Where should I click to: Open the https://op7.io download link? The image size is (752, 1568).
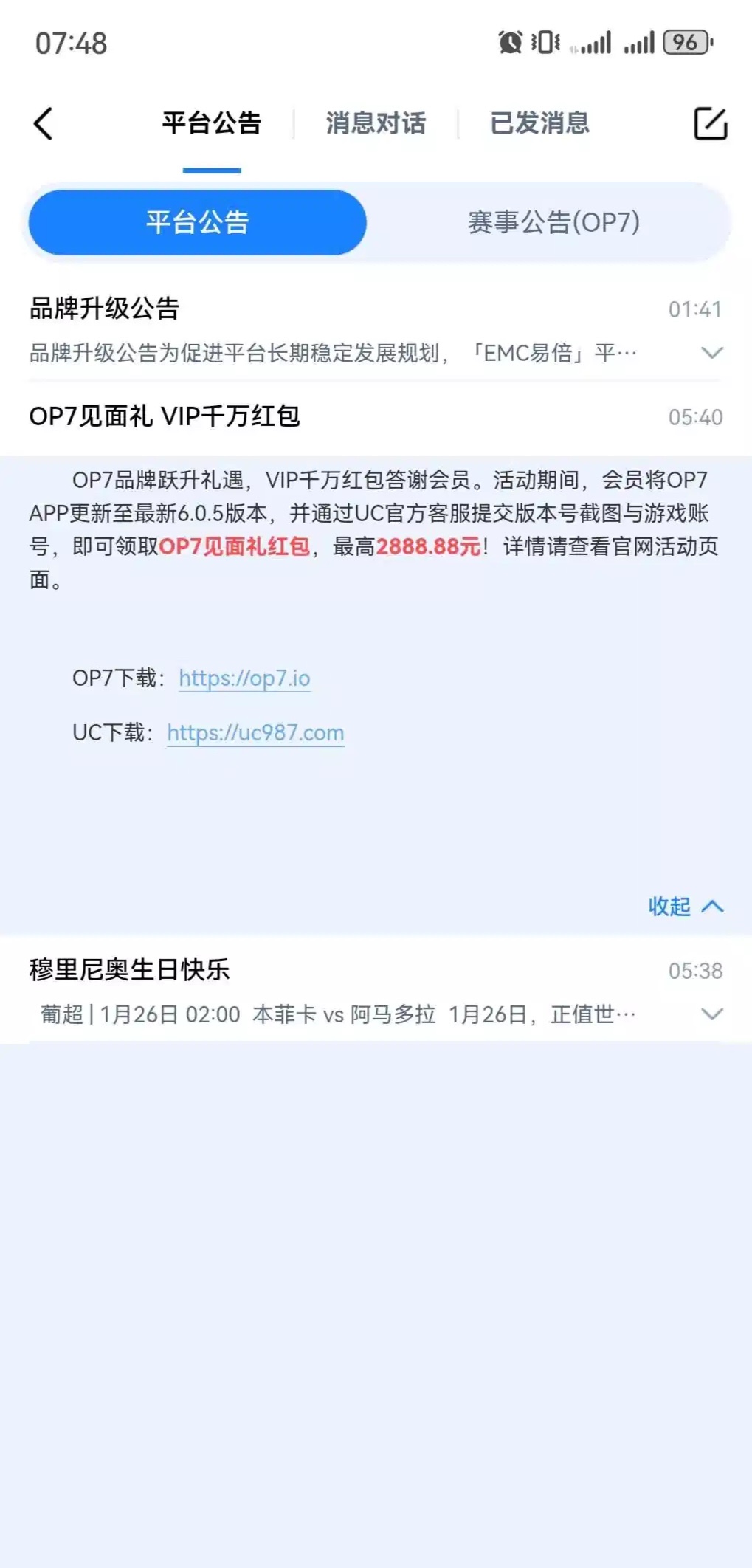[244, 678]
